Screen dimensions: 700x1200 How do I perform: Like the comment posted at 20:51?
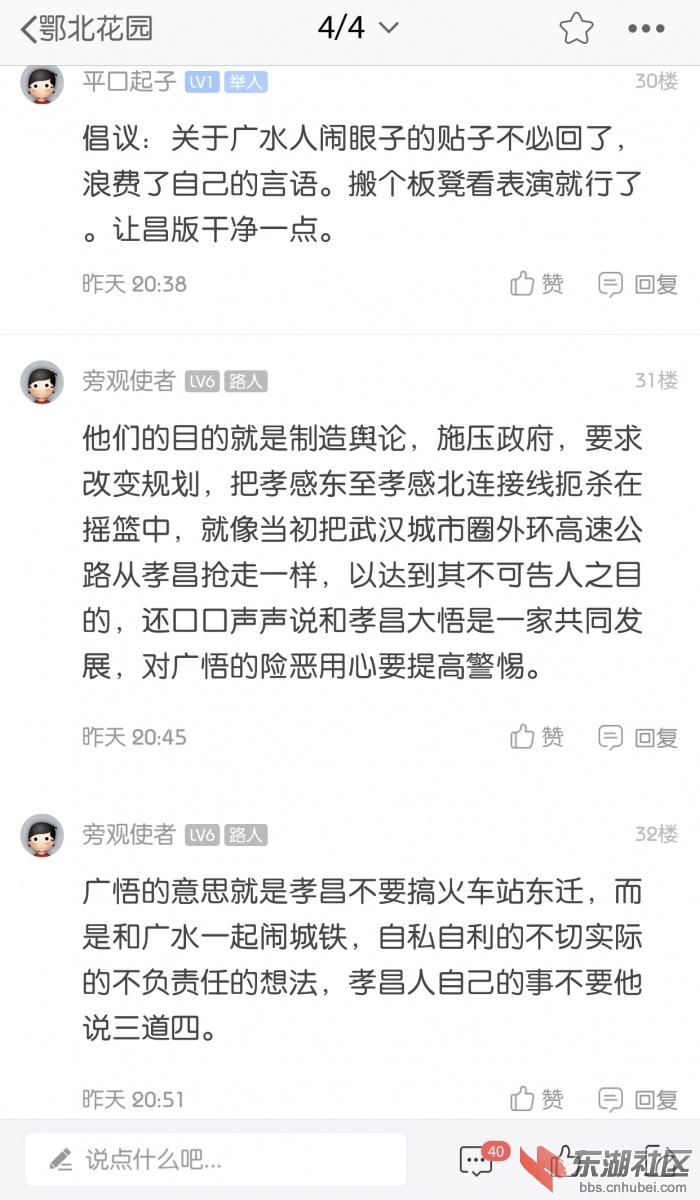pos(537,1100)
